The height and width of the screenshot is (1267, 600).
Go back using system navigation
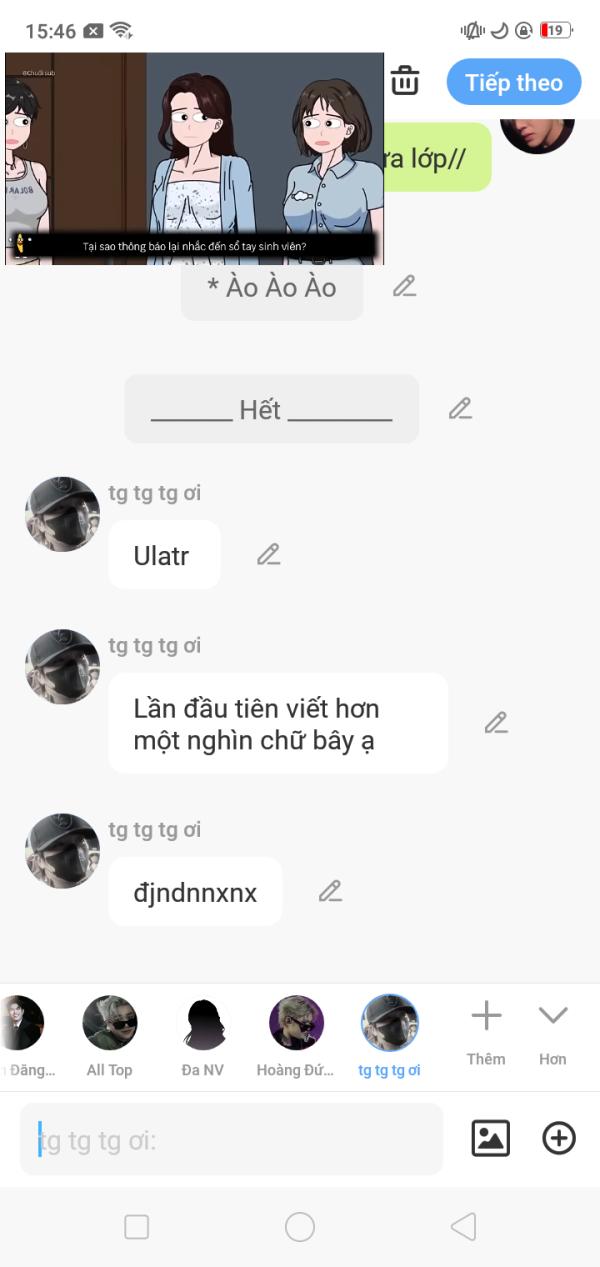463,1227
